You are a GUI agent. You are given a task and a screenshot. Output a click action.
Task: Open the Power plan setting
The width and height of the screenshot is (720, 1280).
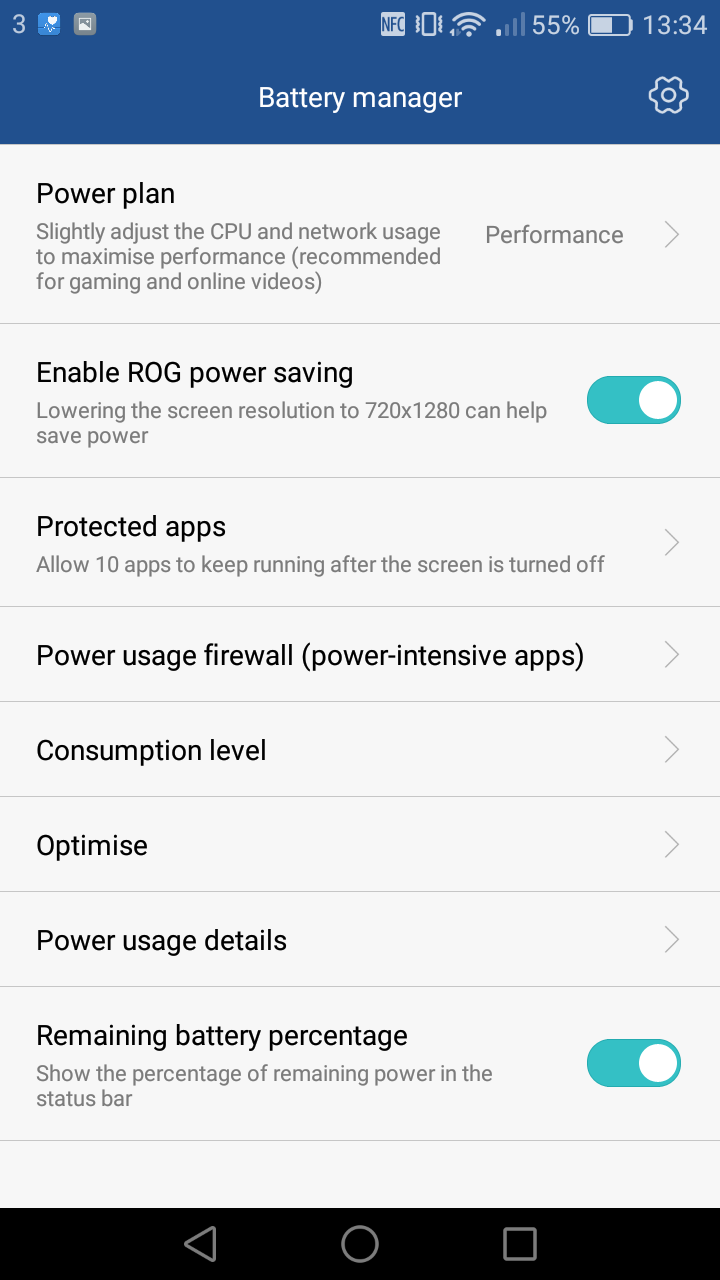(x=360, y=234)
